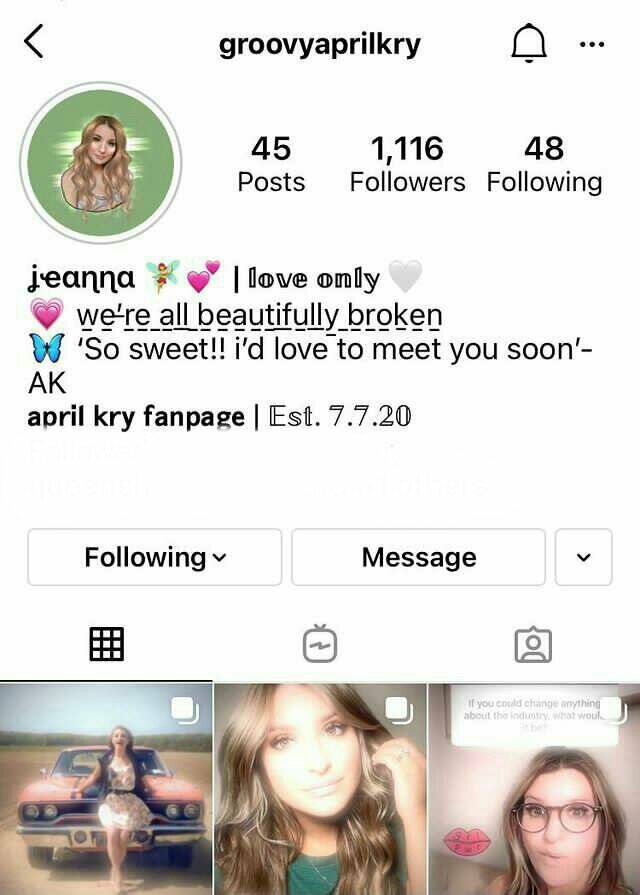
Task: Expand suggested accounts with the chevron button
Action: click(583, 557)
